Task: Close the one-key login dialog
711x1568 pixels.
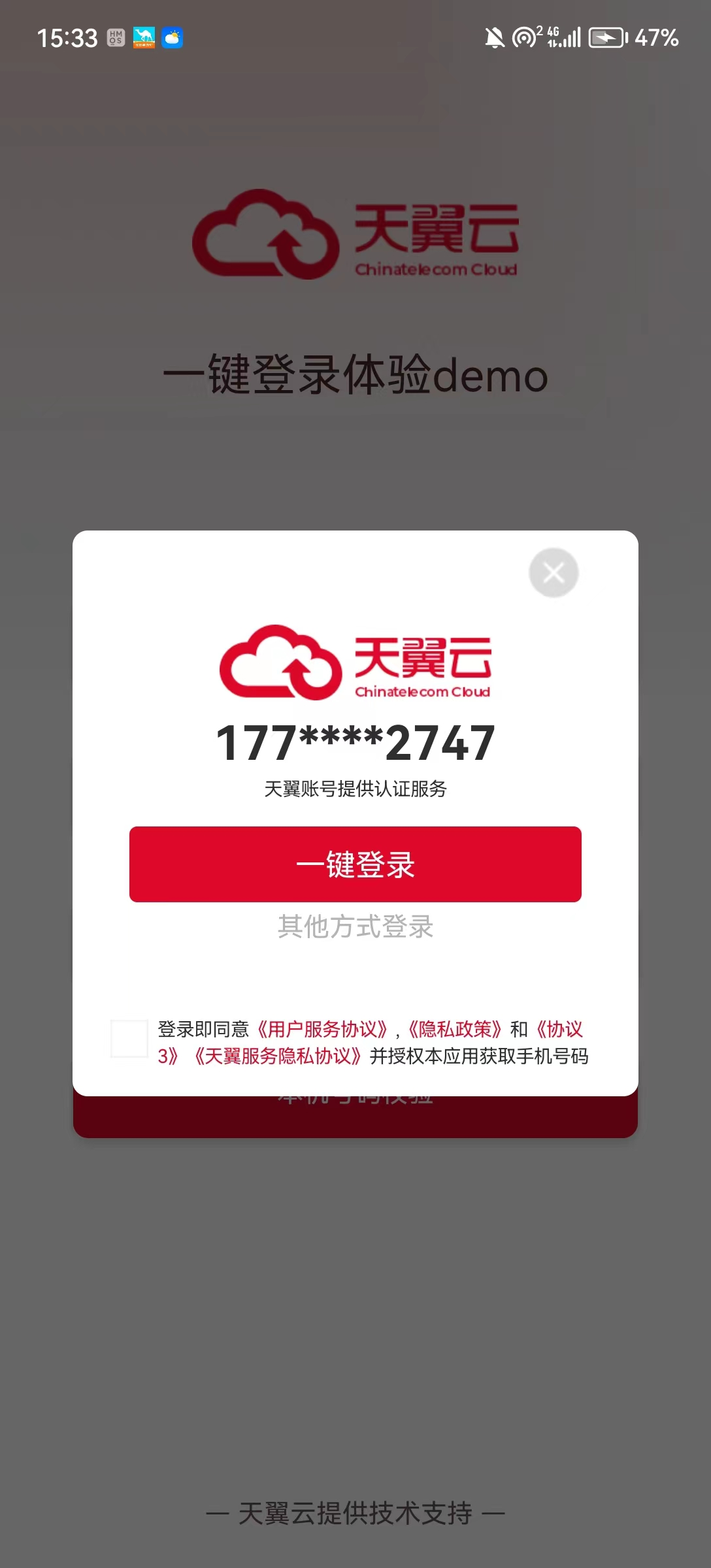Action: point(554,573)
